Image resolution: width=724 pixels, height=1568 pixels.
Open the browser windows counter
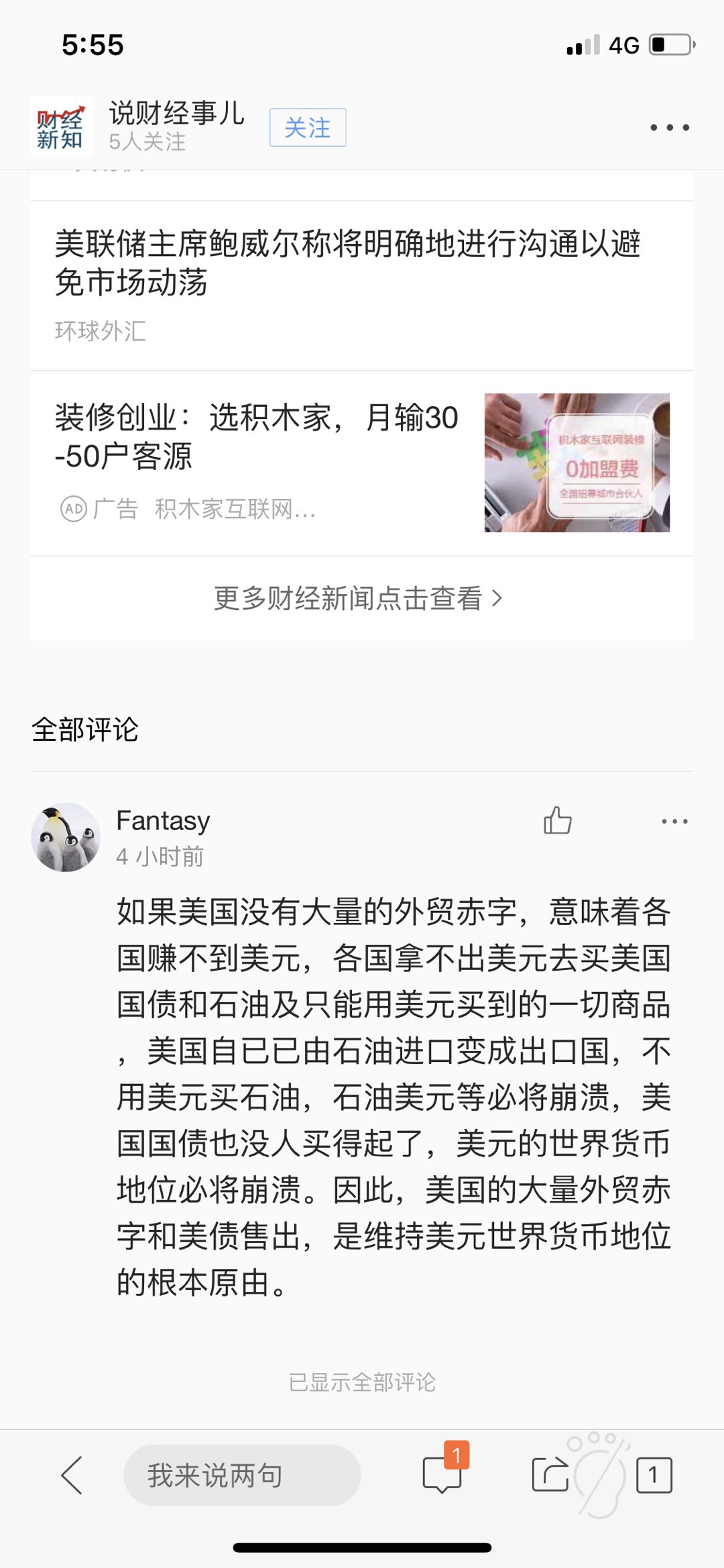click(x=654, y=1475)
